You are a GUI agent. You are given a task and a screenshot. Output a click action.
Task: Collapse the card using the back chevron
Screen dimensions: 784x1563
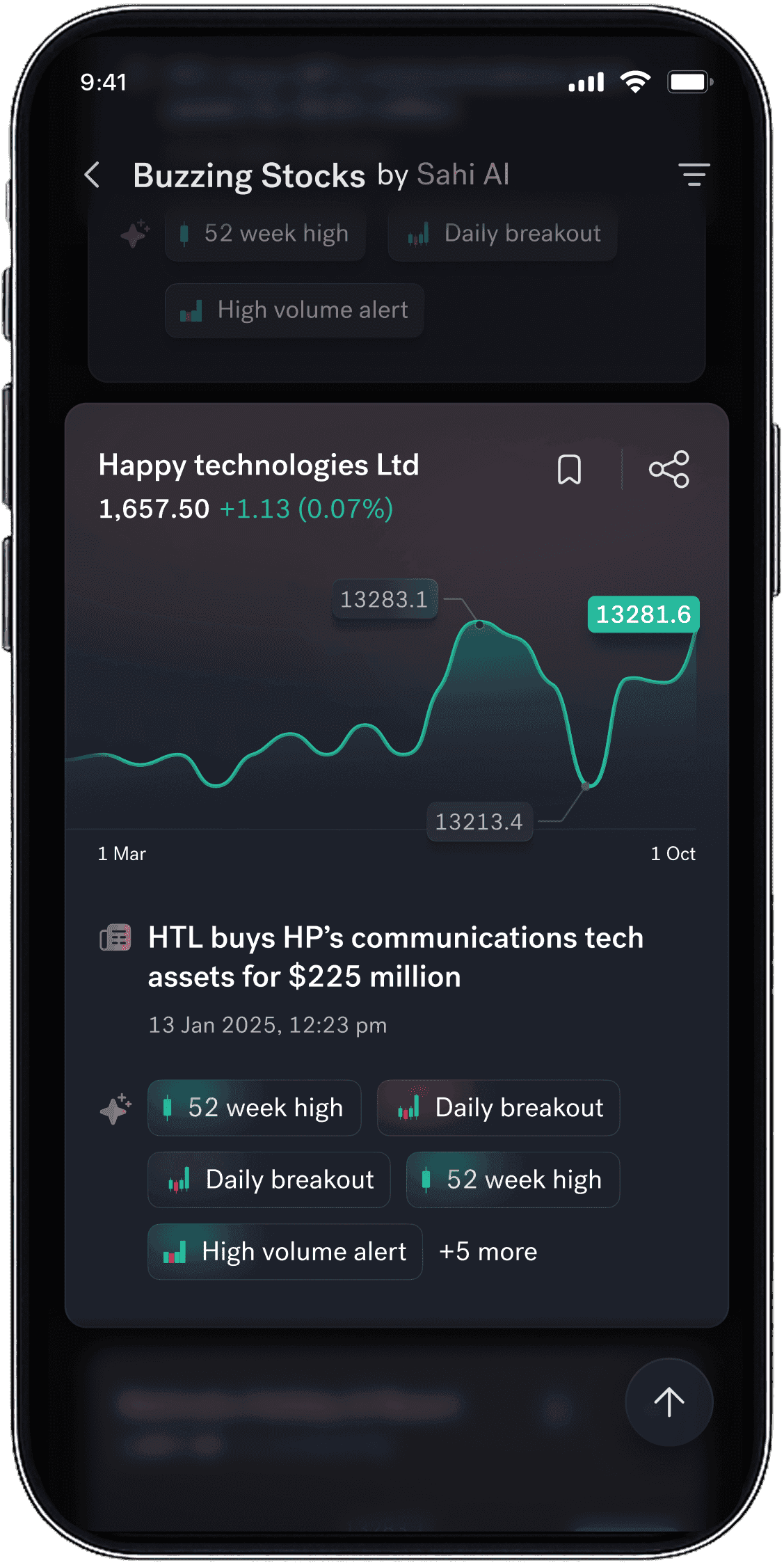coord(93,174)
